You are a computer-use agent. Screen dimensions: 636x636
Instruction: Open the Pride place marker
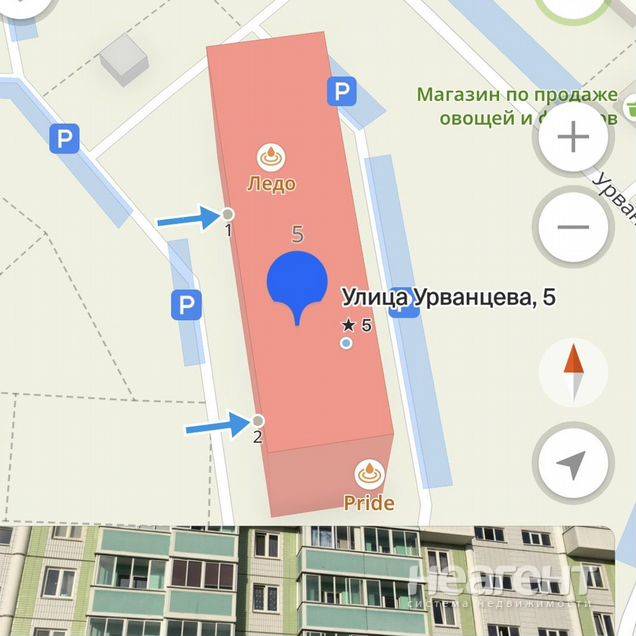(369, 472)
